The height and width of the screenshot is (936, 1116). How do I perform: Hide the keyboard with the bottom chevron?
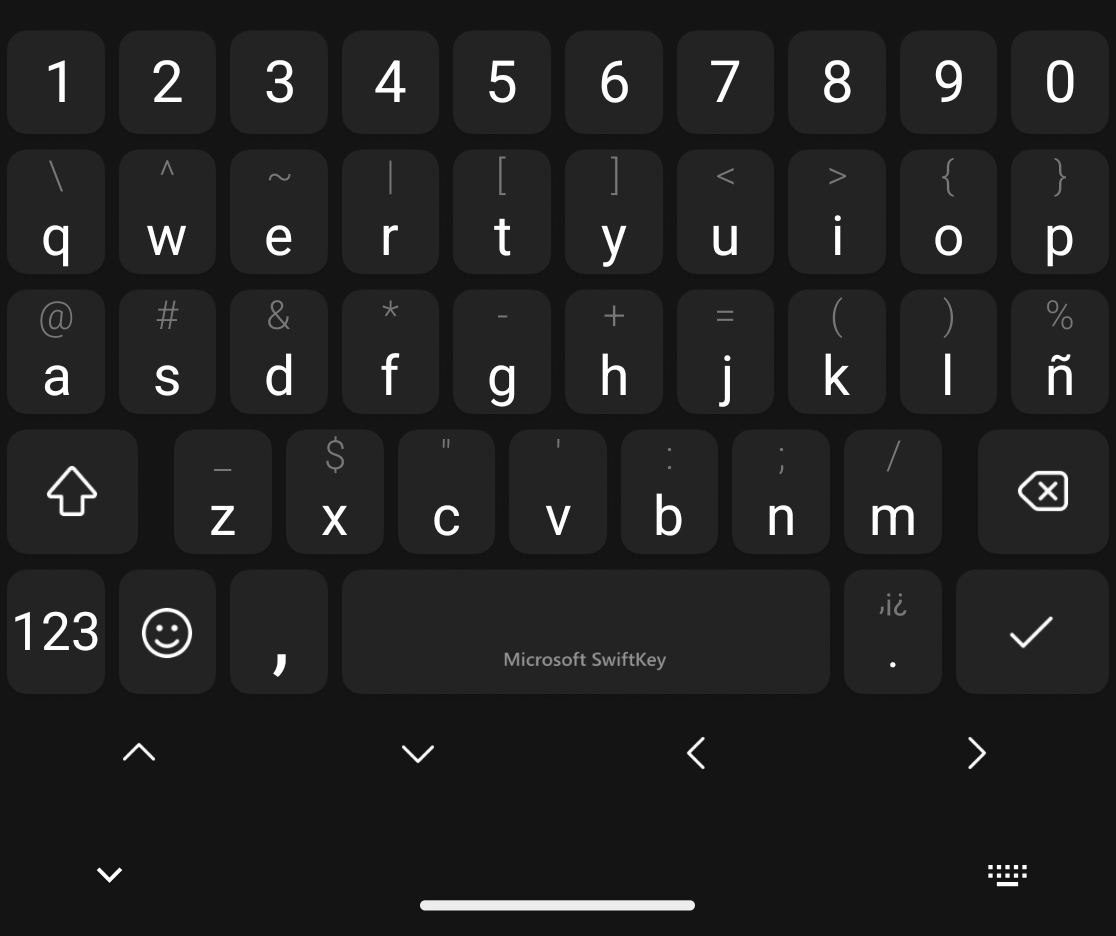point(109,875)
